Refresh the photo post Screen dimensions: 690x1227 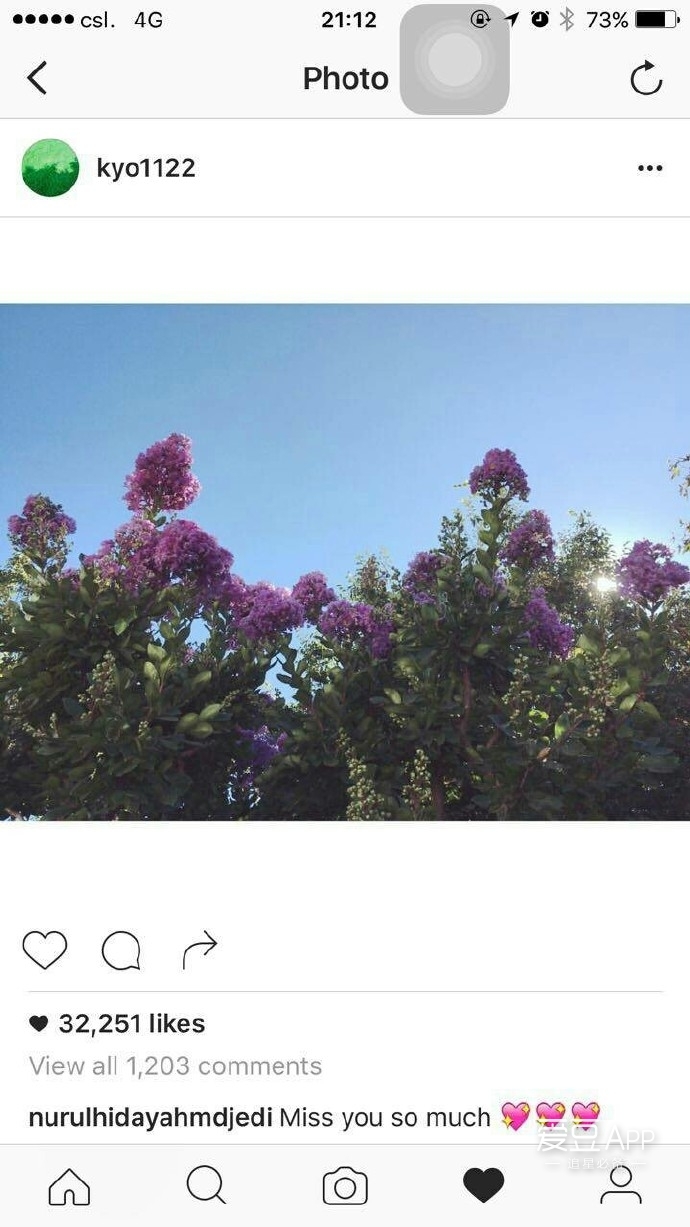click(x=646, y=78)
